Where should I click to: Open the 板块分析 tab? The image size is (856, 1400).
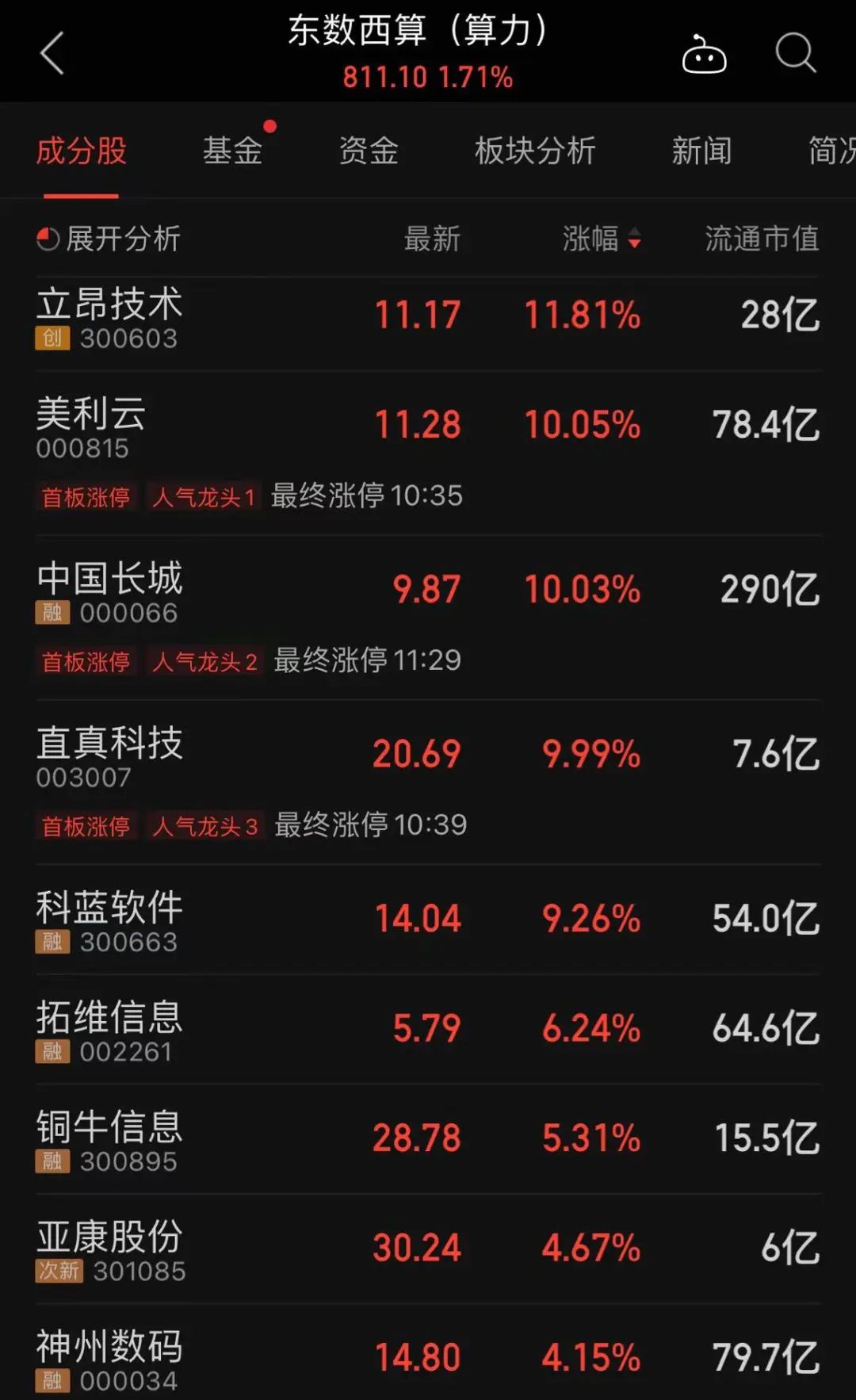[535, 151]
